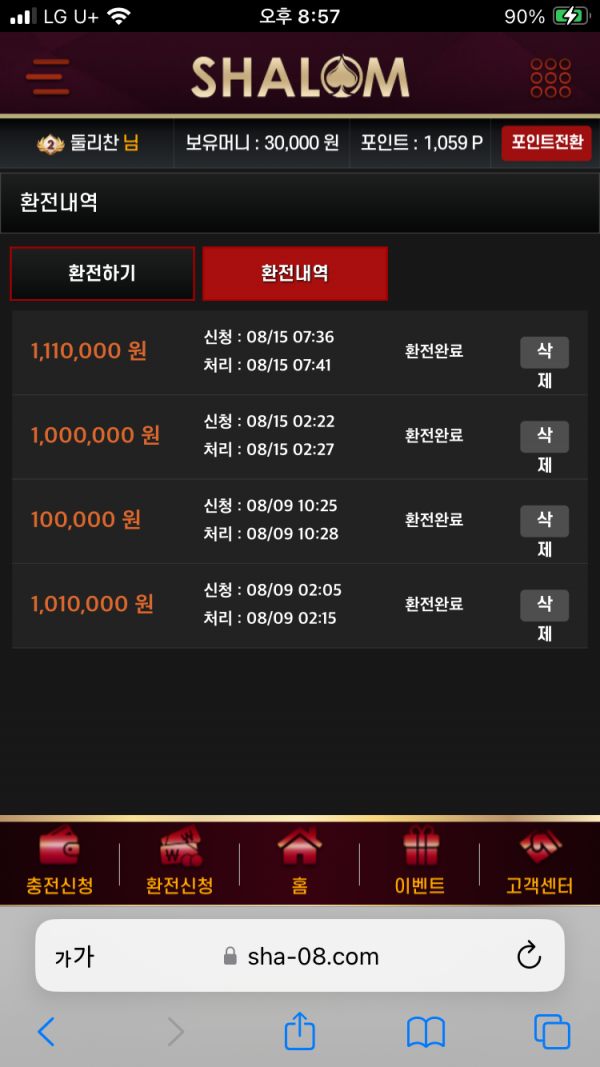Tap the 포인트전환 button
Screen dimensions: 600x1067
point(546,143)
